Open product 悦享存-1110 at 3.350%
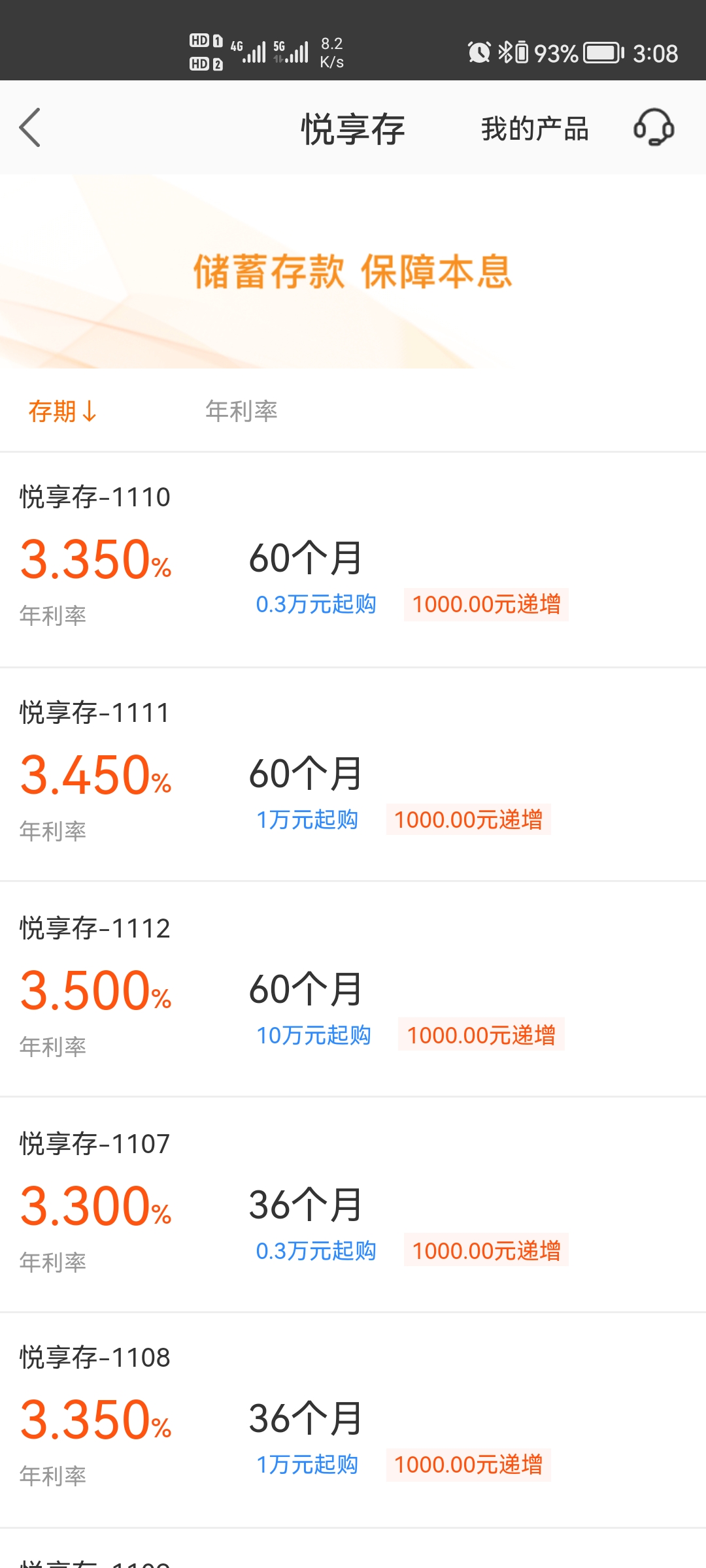Viewport: 706px width, 1568px height. (353, 559)
